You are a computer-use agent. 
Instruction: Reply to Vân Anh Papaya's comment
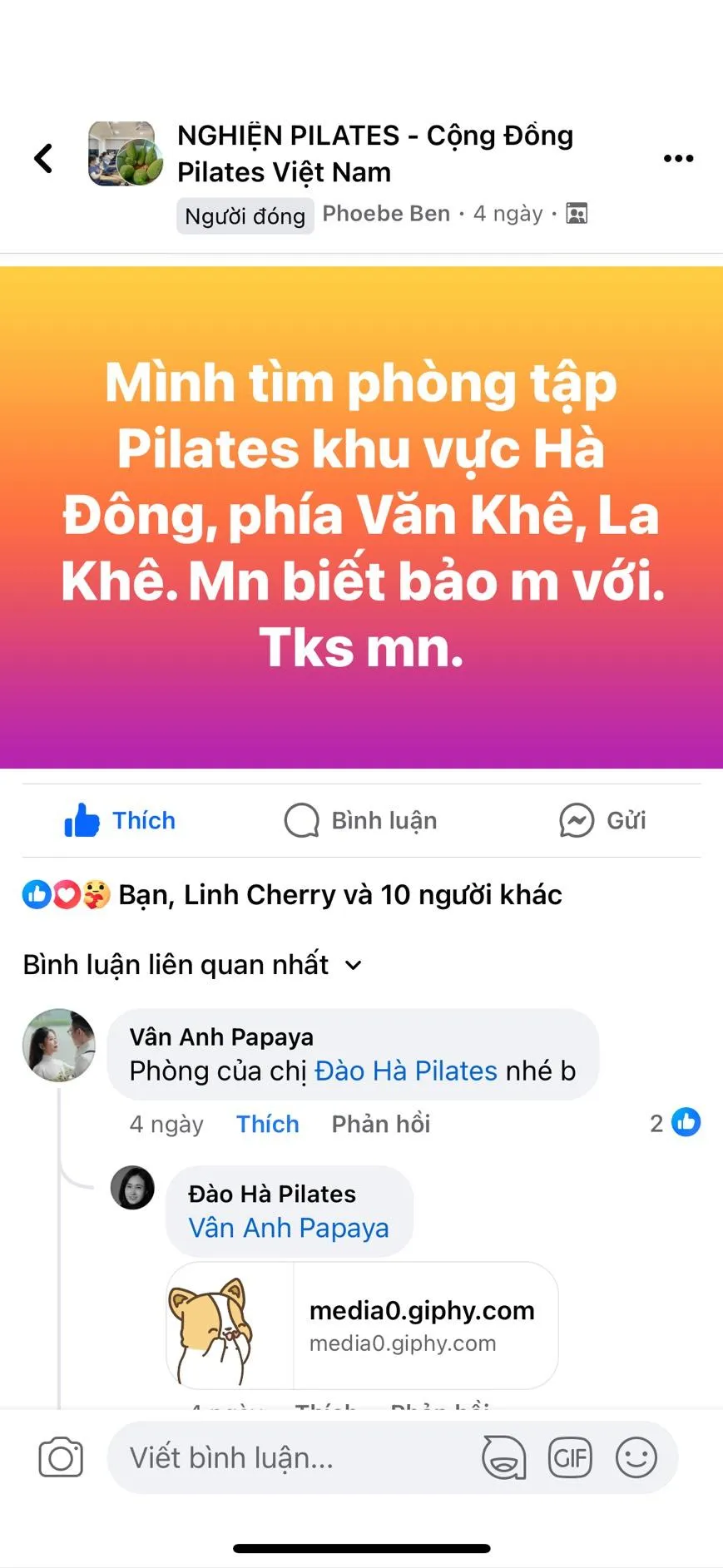tap(380, 1124)
